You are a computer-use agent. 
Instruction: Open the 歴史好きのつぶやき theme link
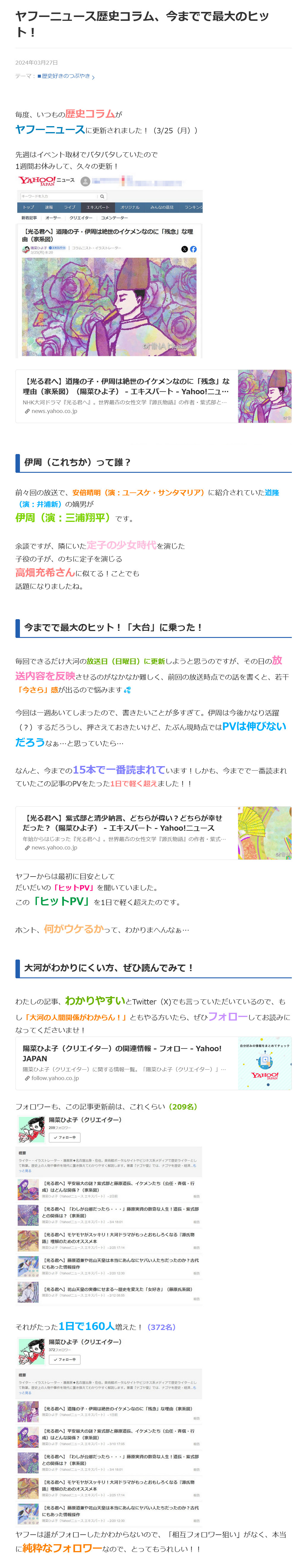66,76
